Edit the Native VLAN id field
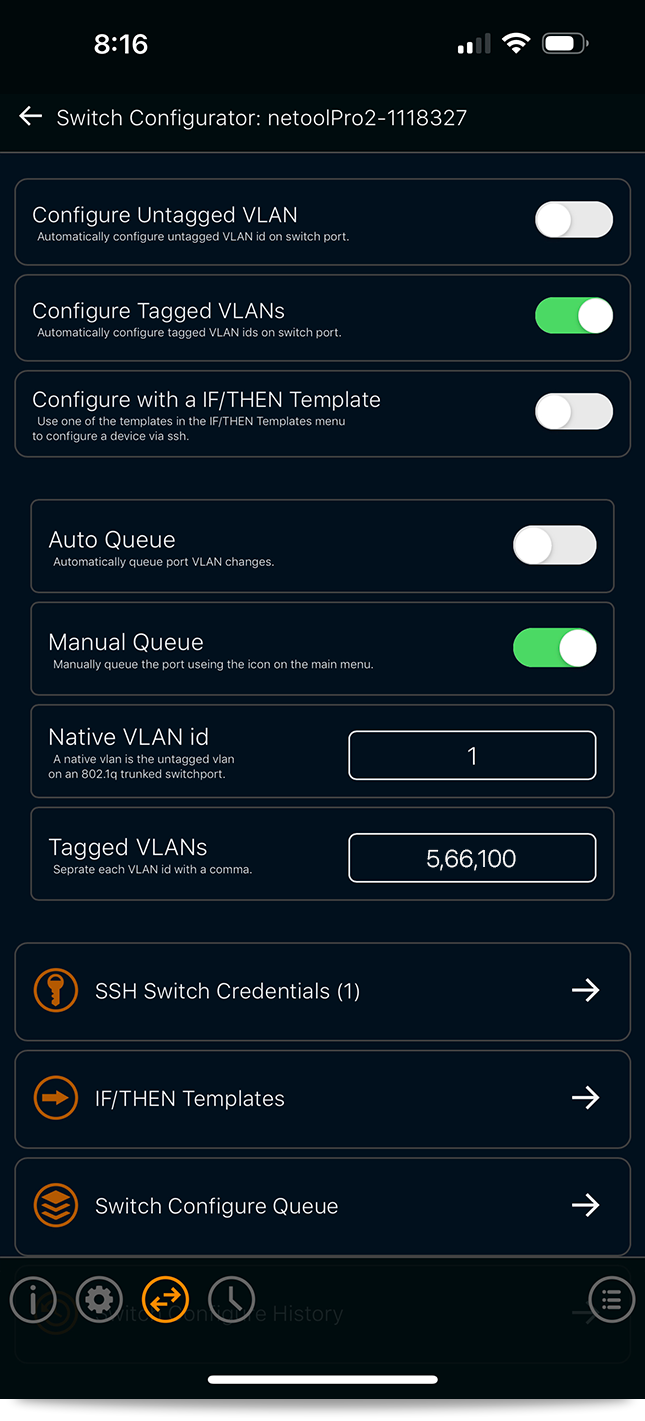 [472, 755]
